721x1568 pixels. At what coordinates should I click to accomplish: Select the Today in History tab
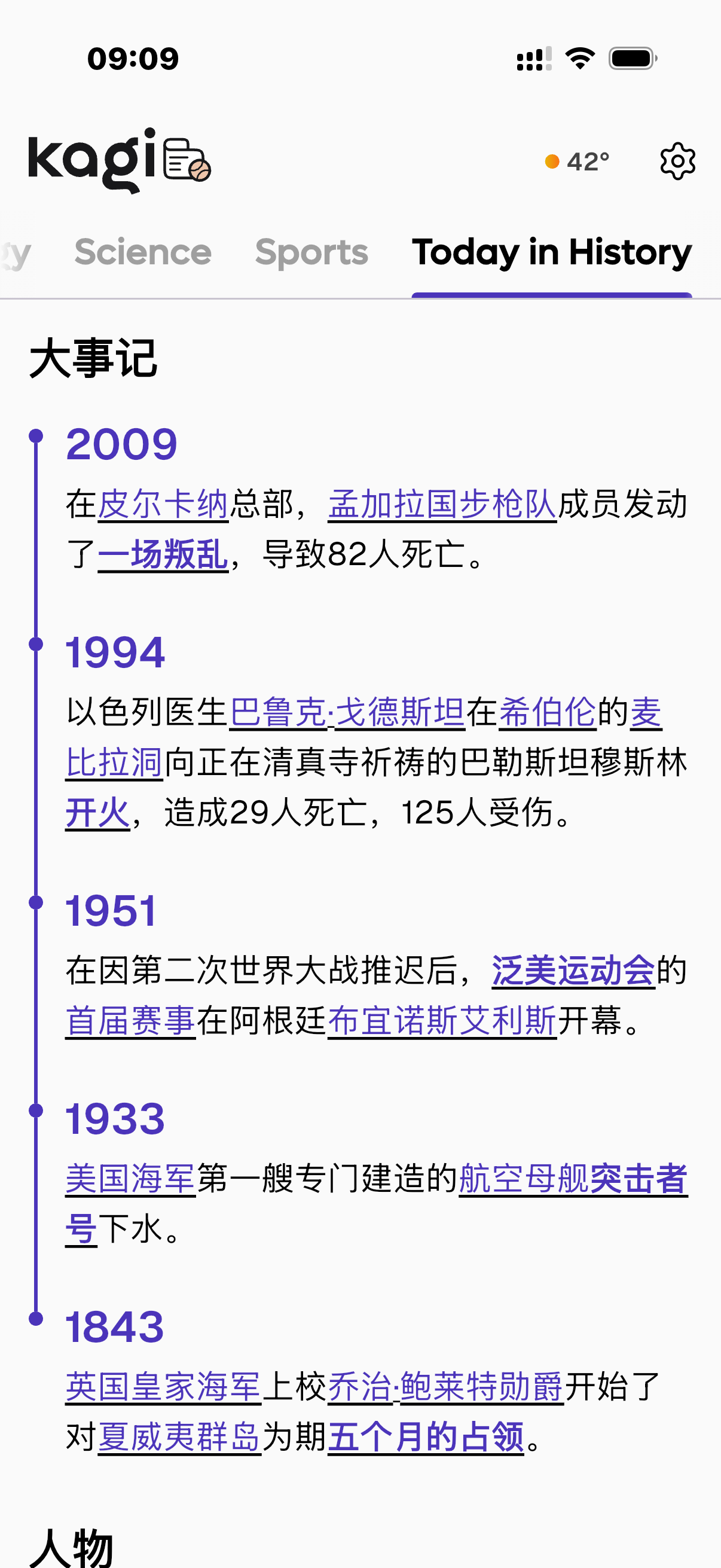coord(551,252)
